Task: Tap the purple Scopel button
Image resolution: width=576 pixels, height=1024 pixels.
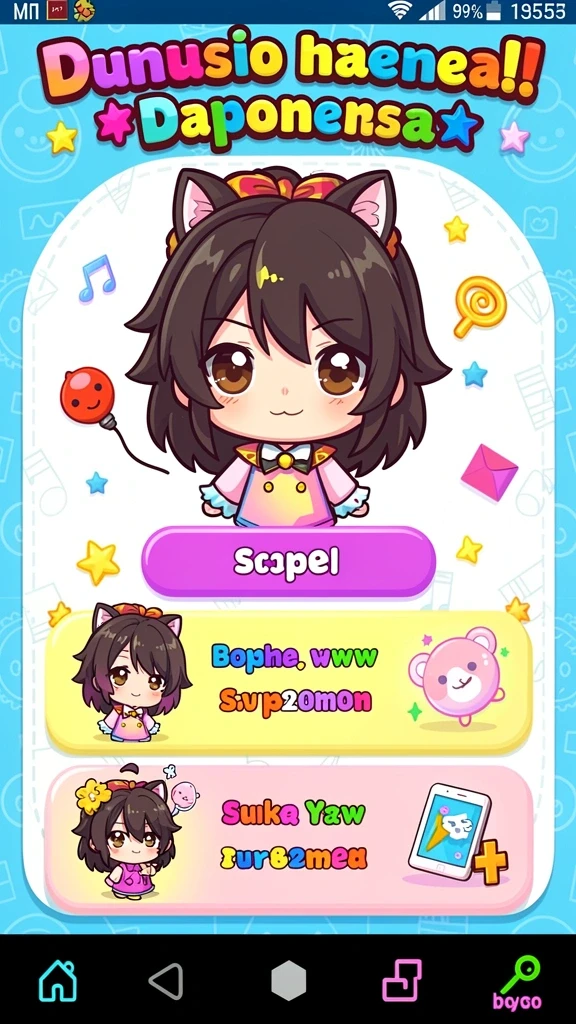Action: 288,562
